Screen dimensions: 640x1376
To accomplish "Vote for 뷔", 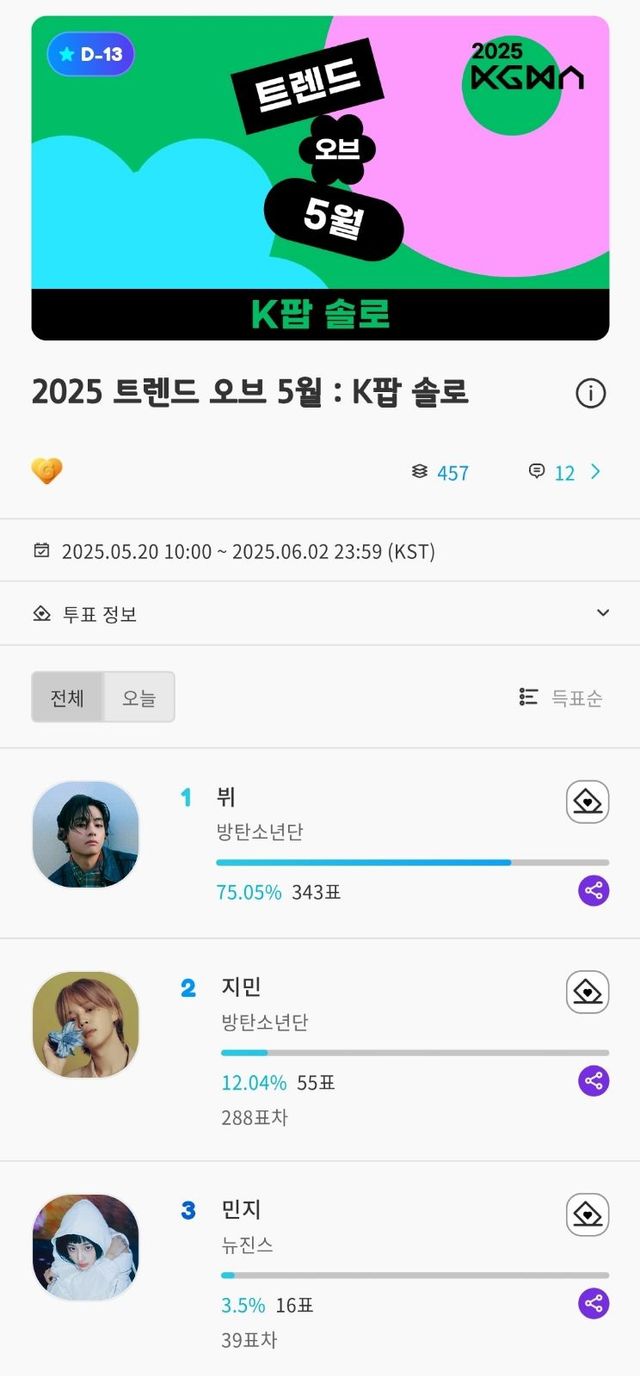I will (587, 802).
